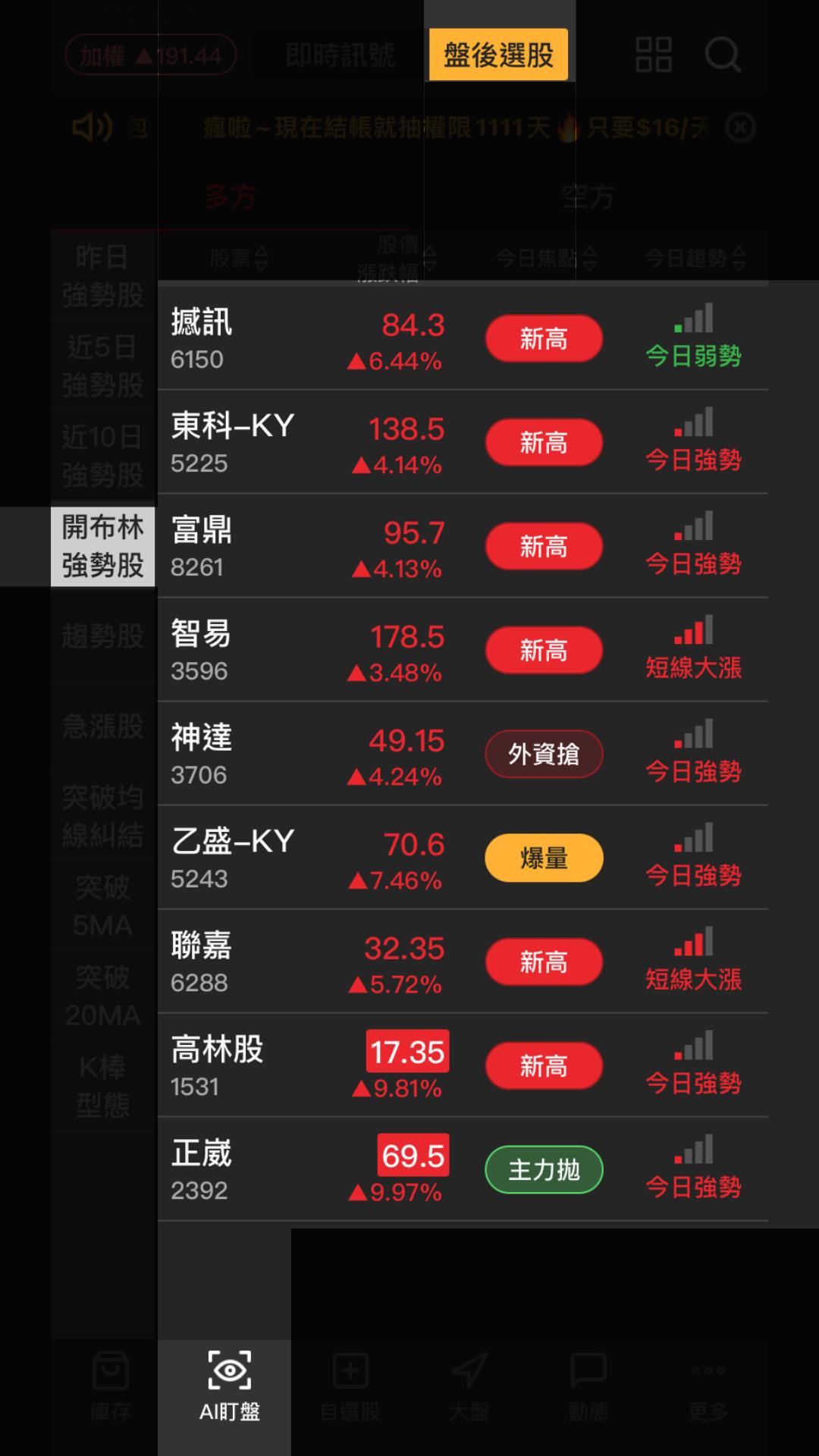Open the stock row for 高林股 1531
The height and width of the screenshot is (1456, 819).
tap(463, 1066)
